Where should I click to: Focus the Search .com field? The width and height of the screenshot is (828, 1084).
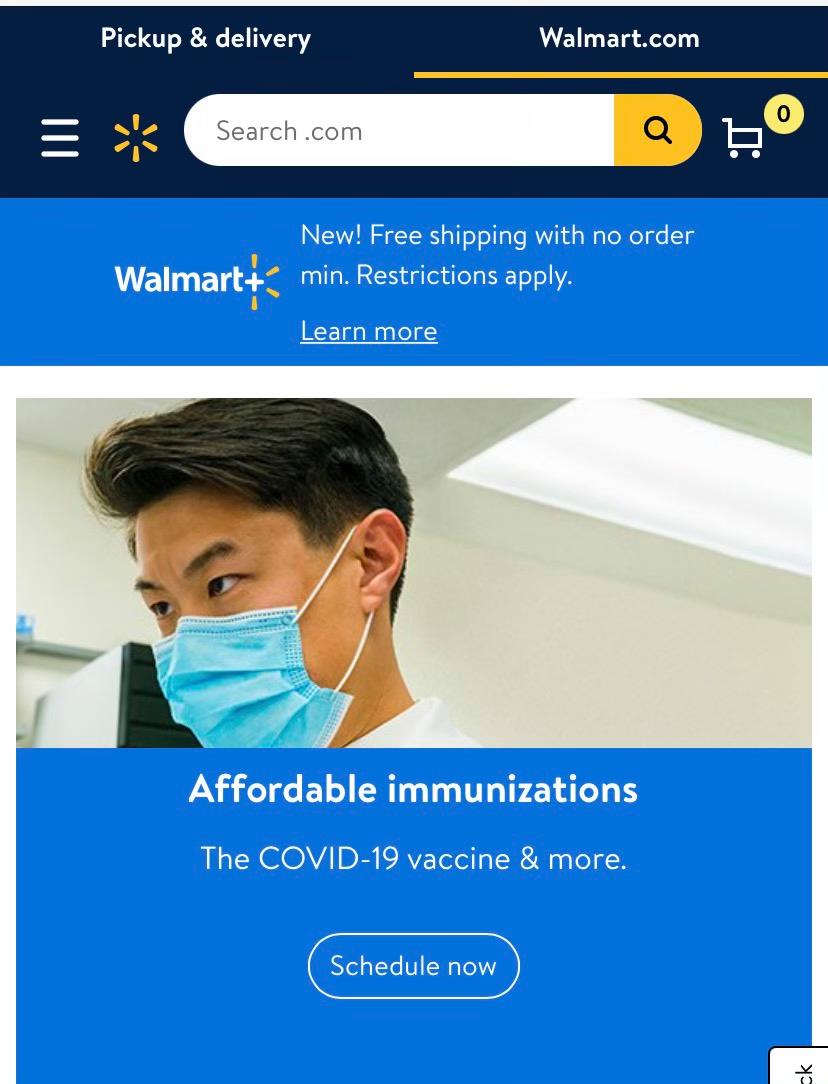(x=400, y=131)
